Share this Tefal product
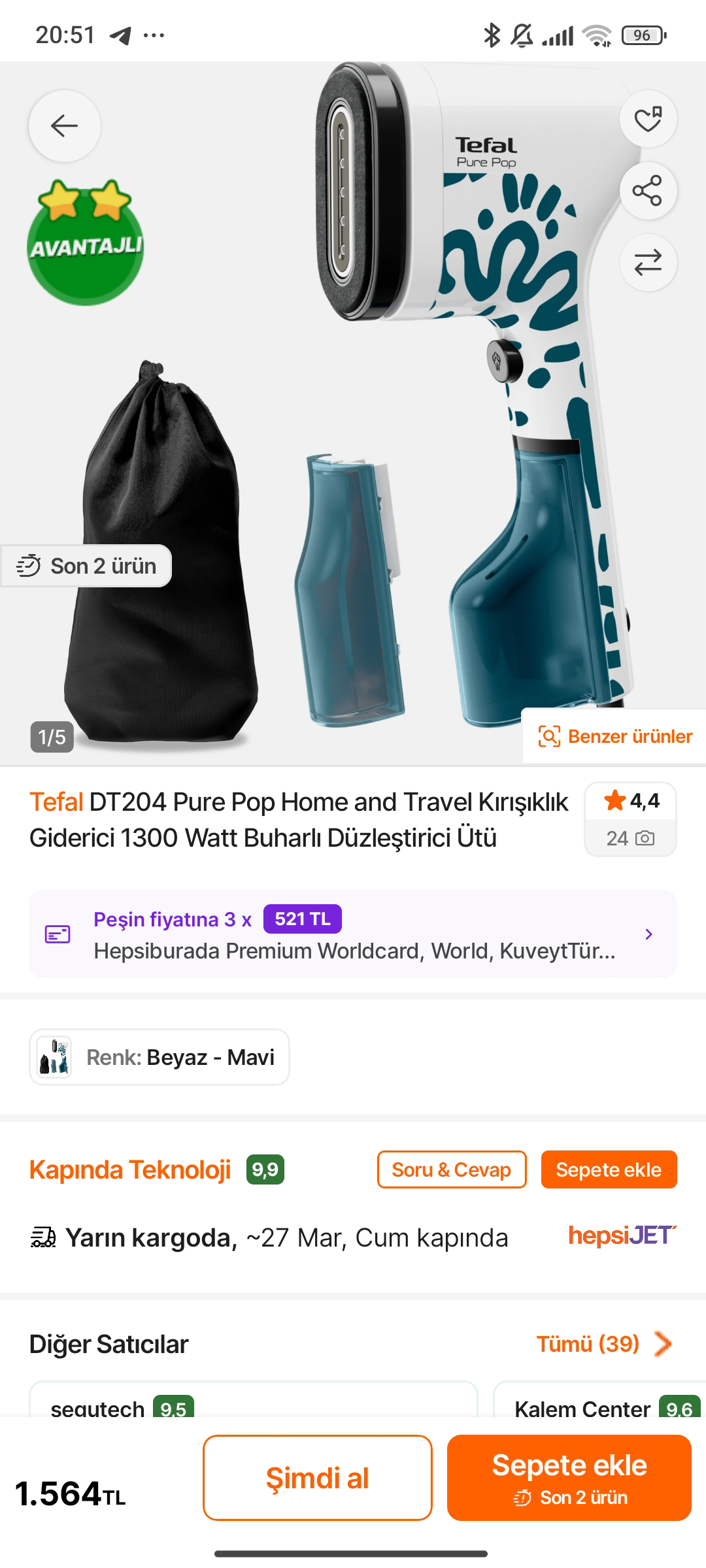The width and height of the screenshot is (706, 1568). 648,191
